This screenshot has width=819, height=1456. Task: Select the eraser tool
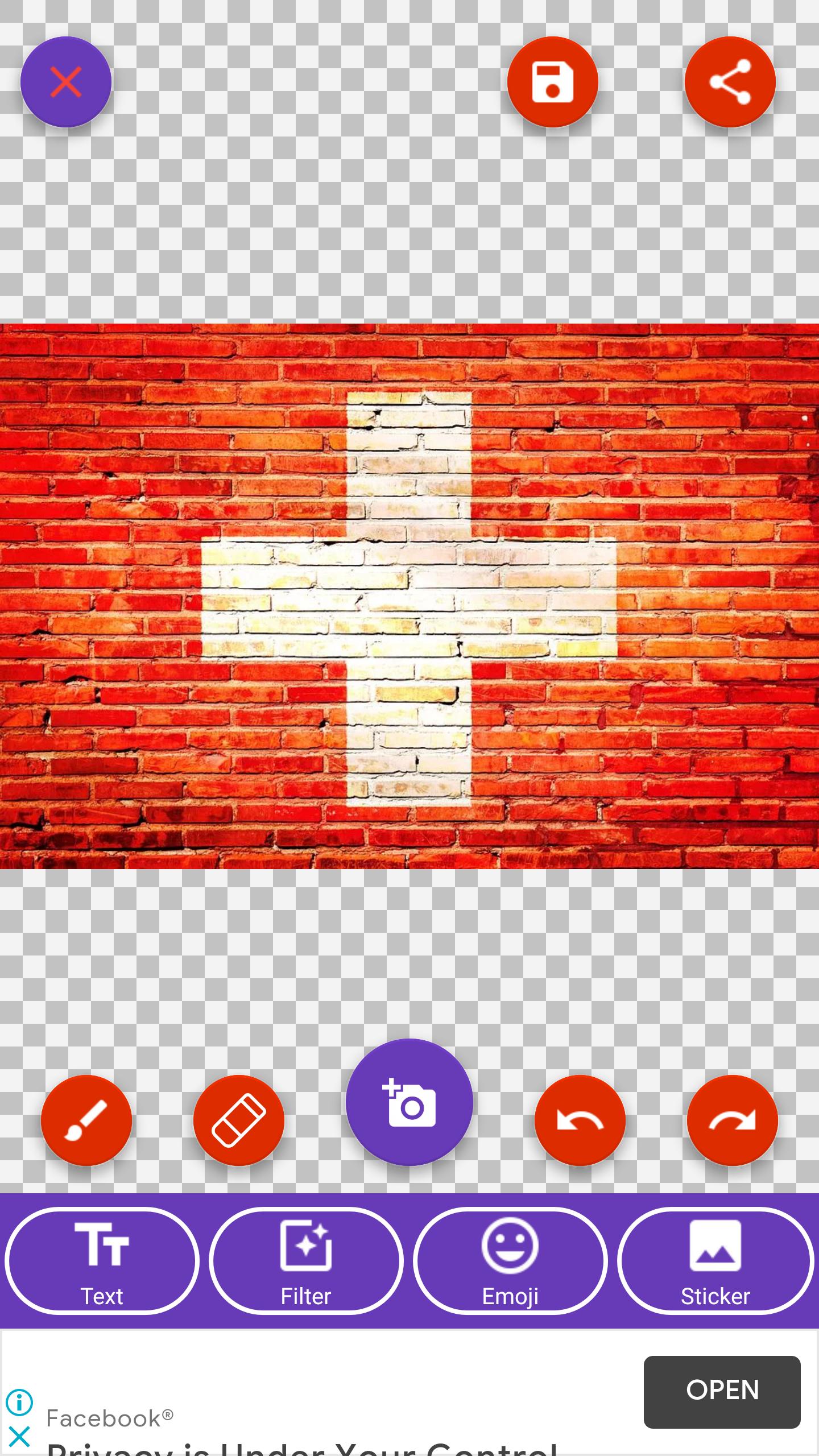coord(239,1120)
